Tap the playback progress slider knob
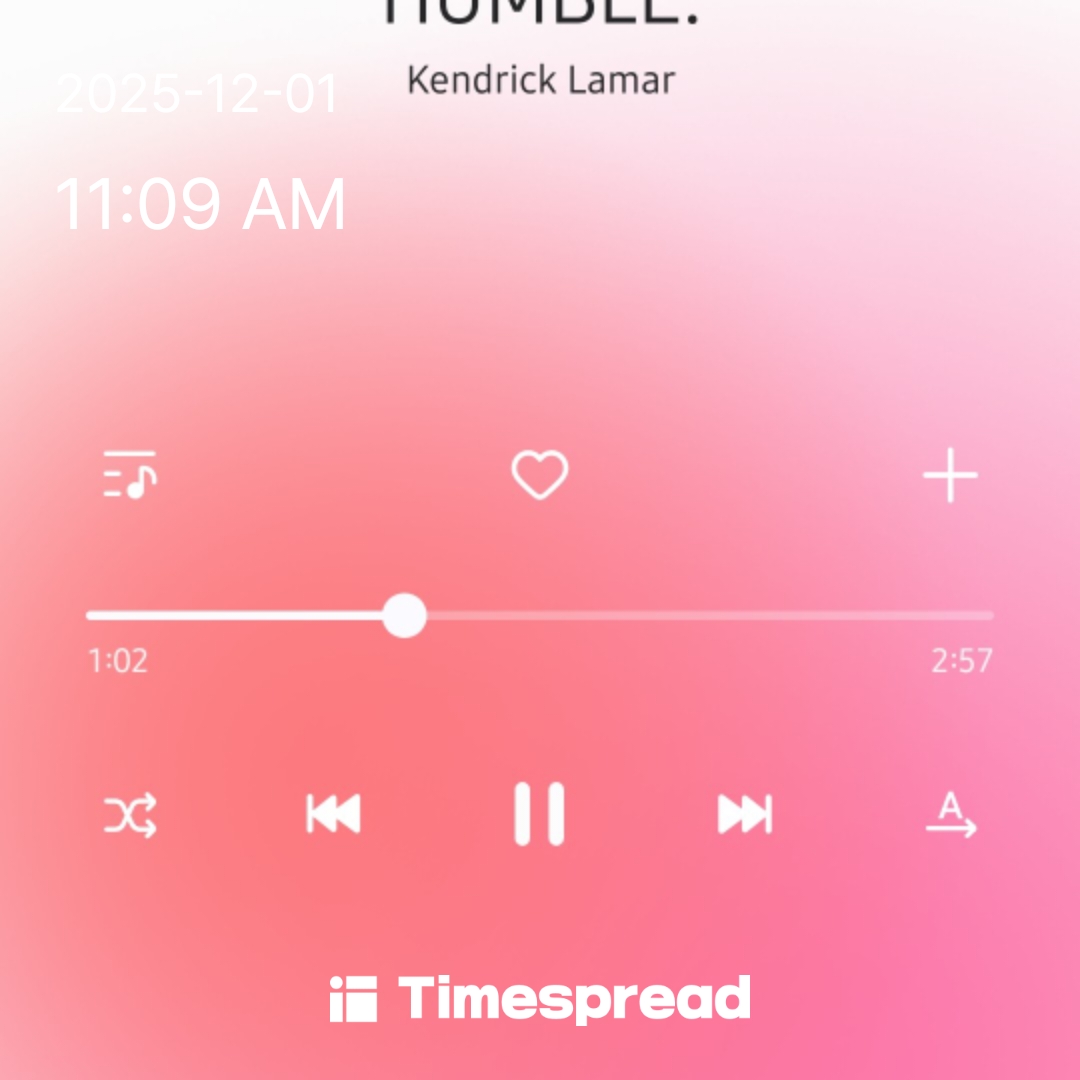Screen dimensions: 1080x1080 tap(404, 615)
